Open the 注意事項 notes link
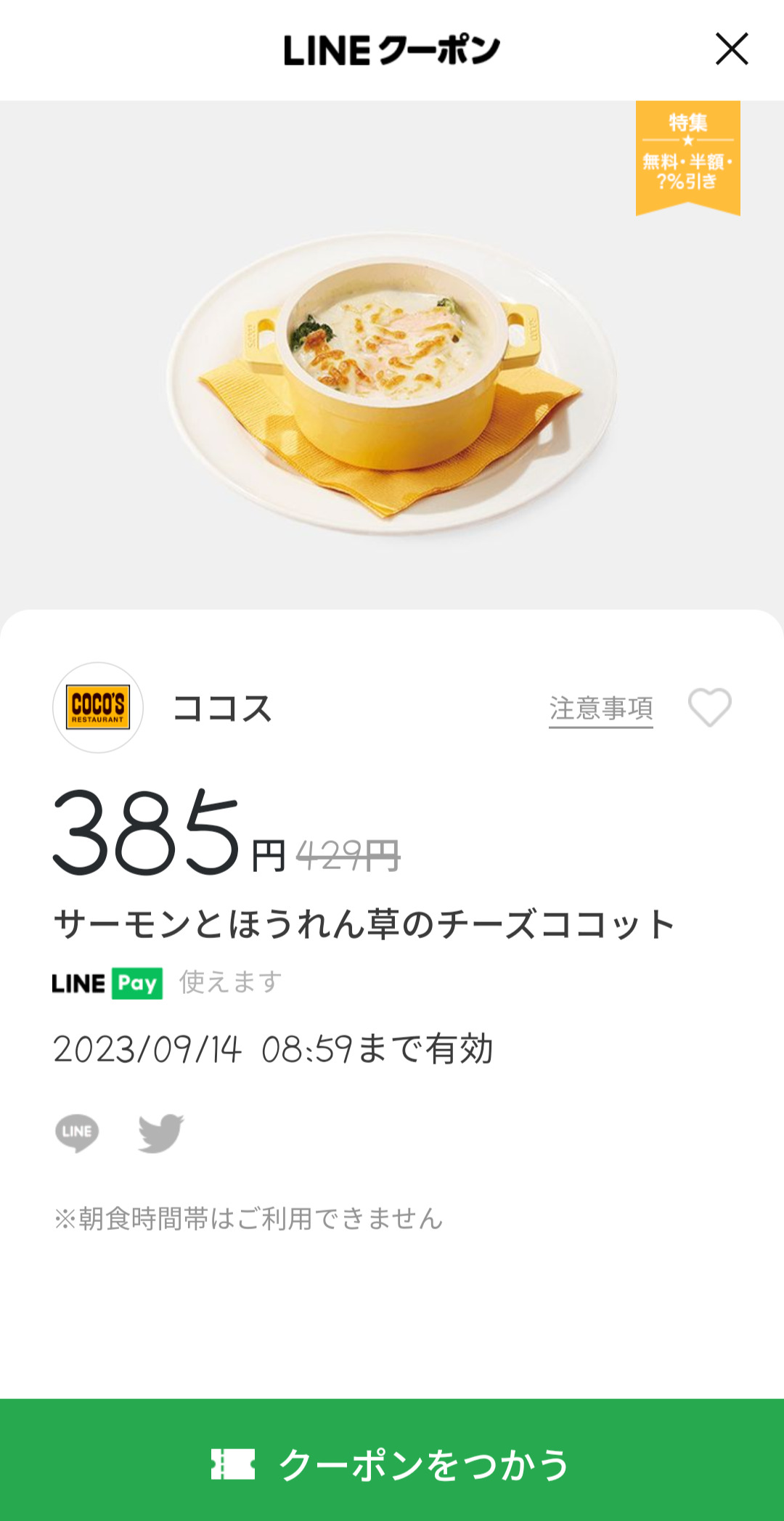The image size is (784, 1521). (600, 709)
